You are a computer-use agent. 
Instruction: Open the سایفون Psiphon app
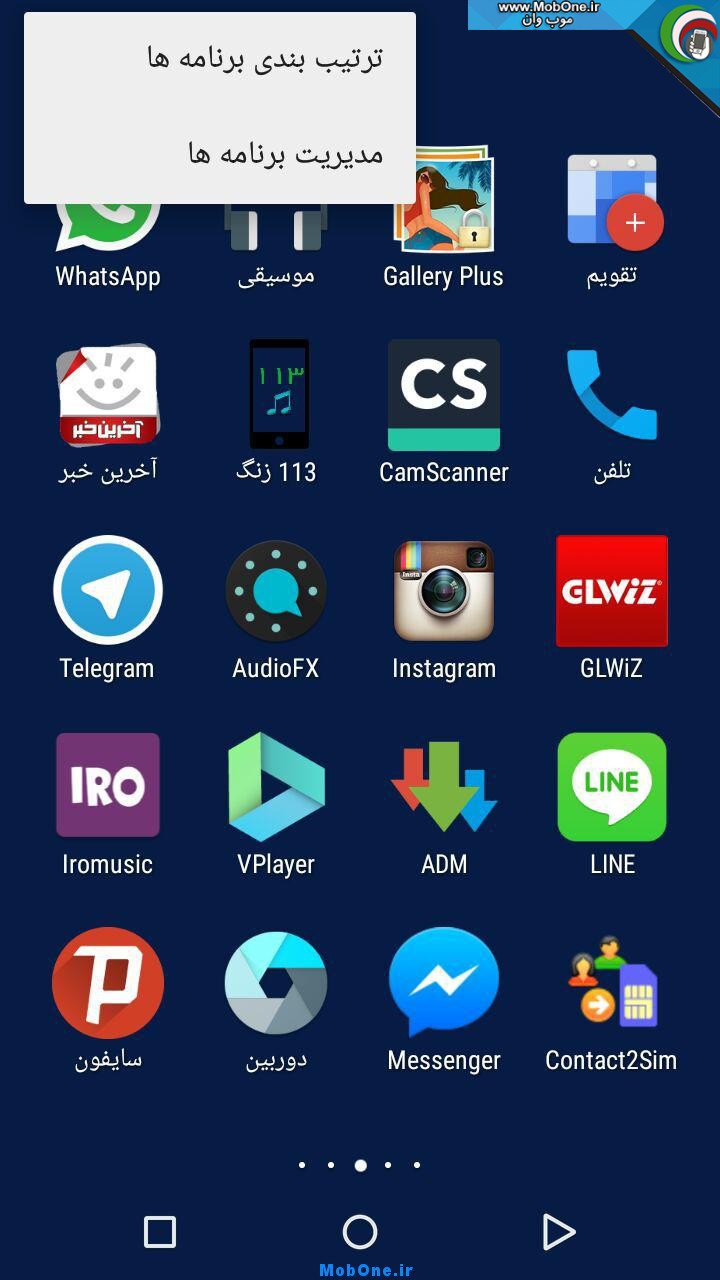pos(108,982)
